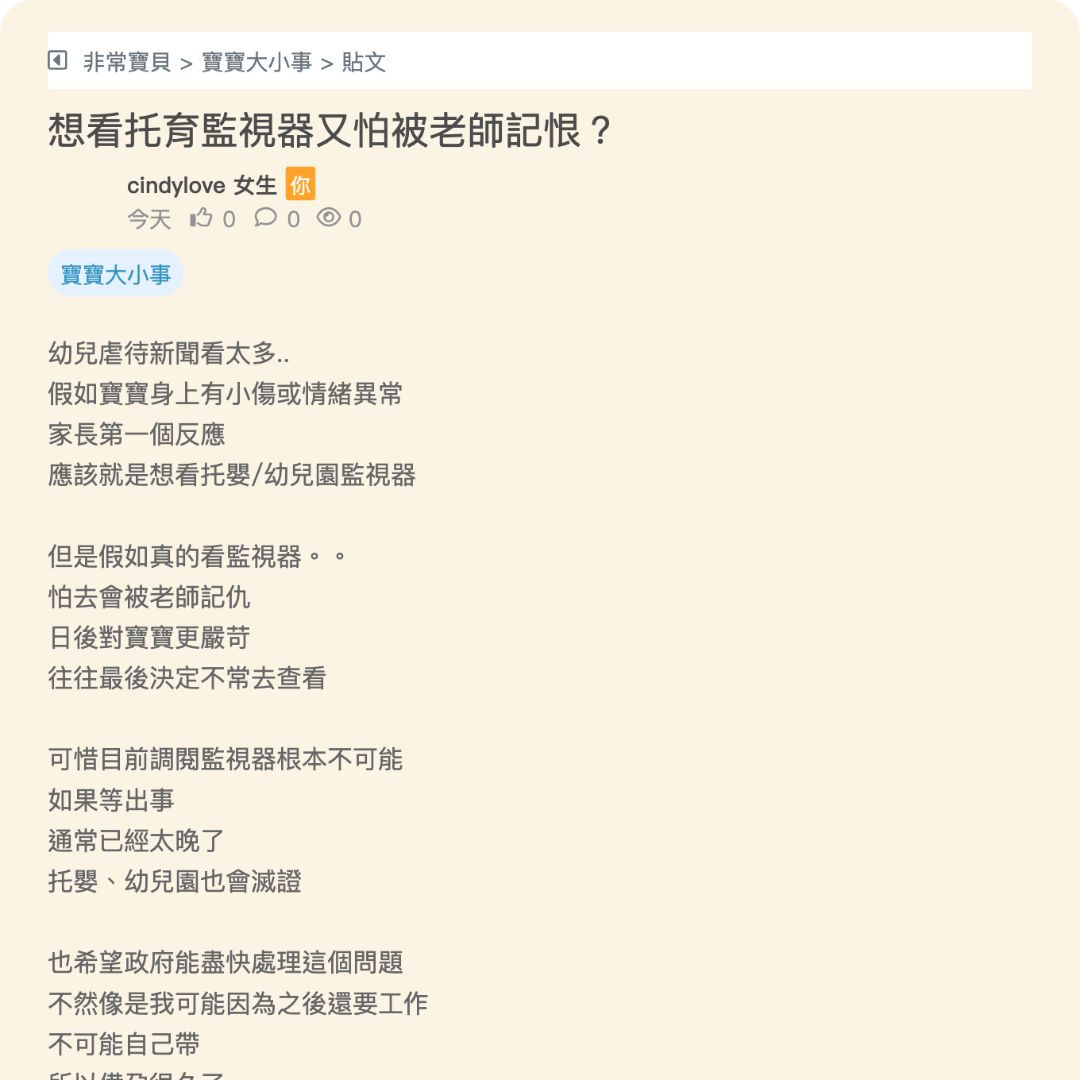The width and height of the screenshot is (1080, 1080).
Task: Open the cindylove author profile
Action: (x=176, y=185)
